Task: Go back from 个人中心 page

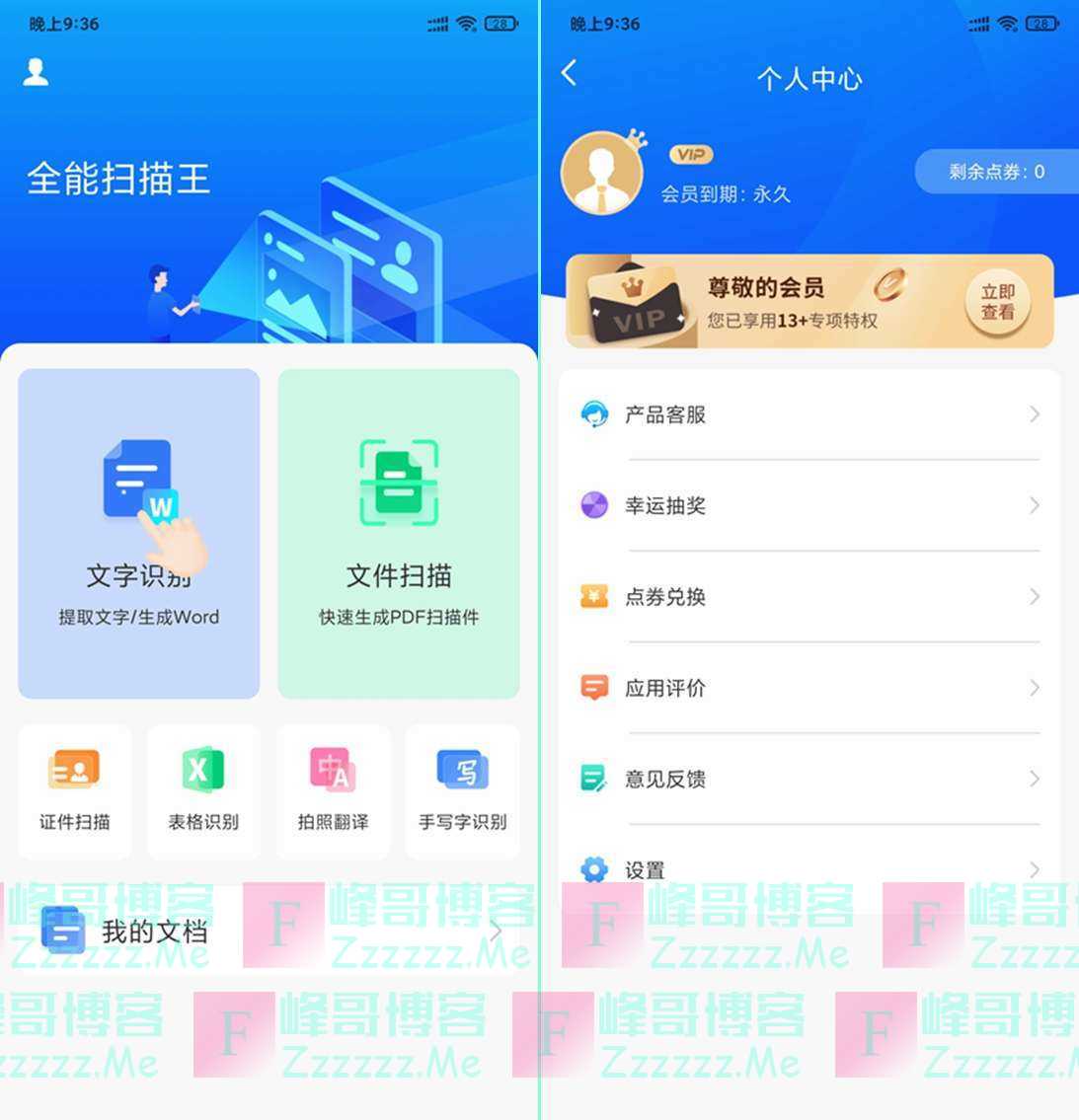Action: tap(570, 72)
